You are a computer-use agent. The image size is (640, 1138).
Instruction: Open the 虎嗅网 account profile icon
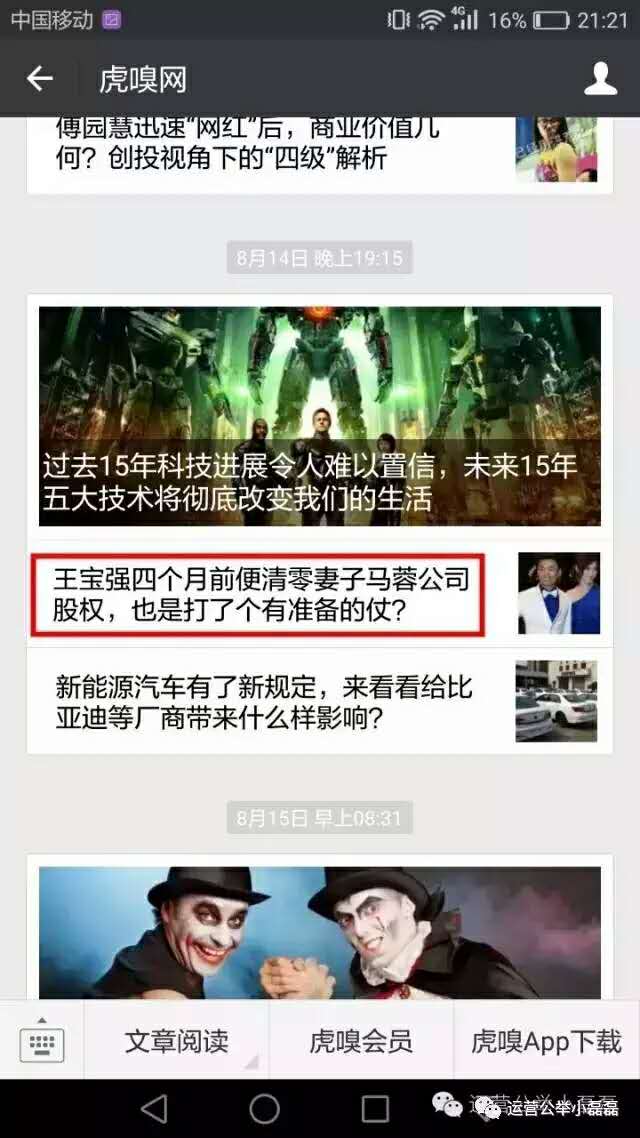point(600,79)
